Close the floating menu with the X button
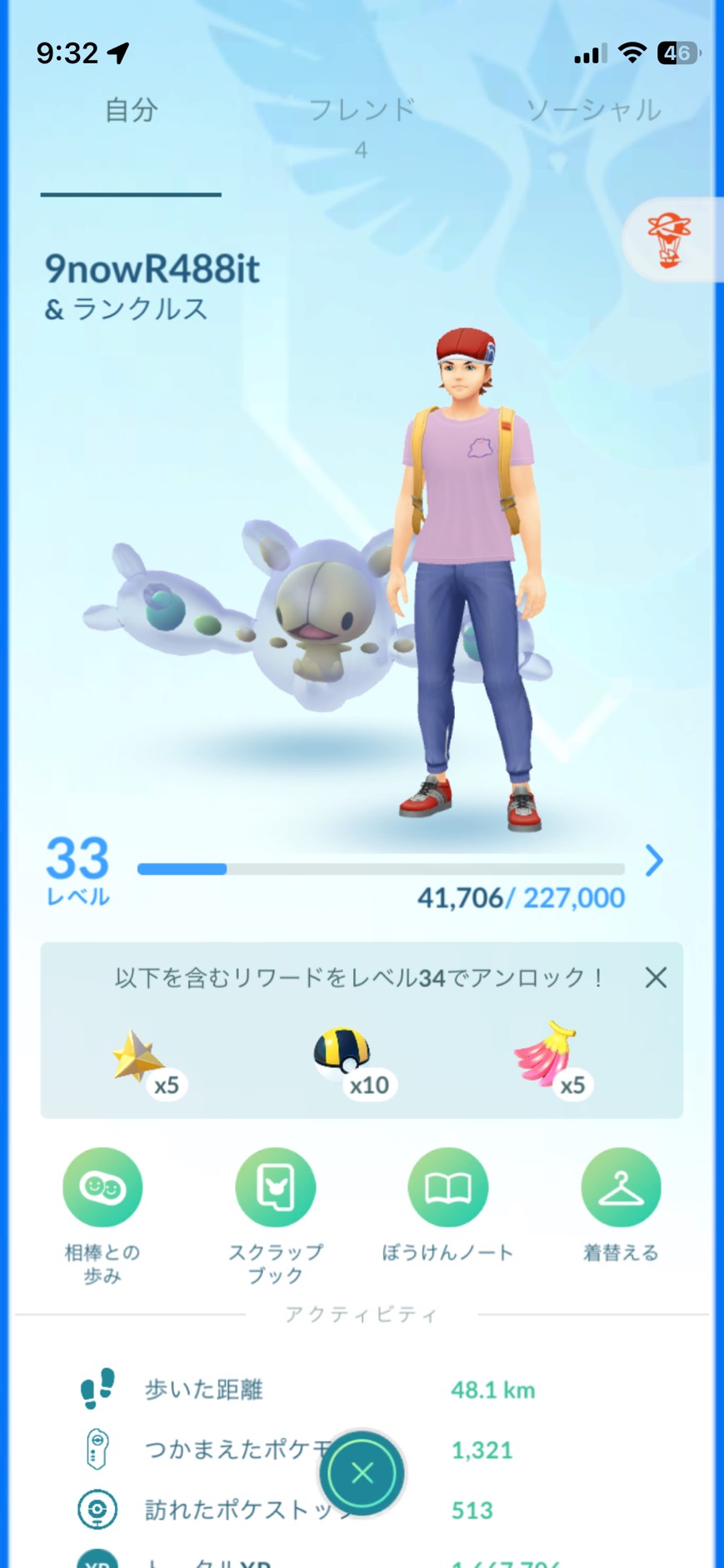Screen dimensions: 724x1568 tap(361, 1473)
